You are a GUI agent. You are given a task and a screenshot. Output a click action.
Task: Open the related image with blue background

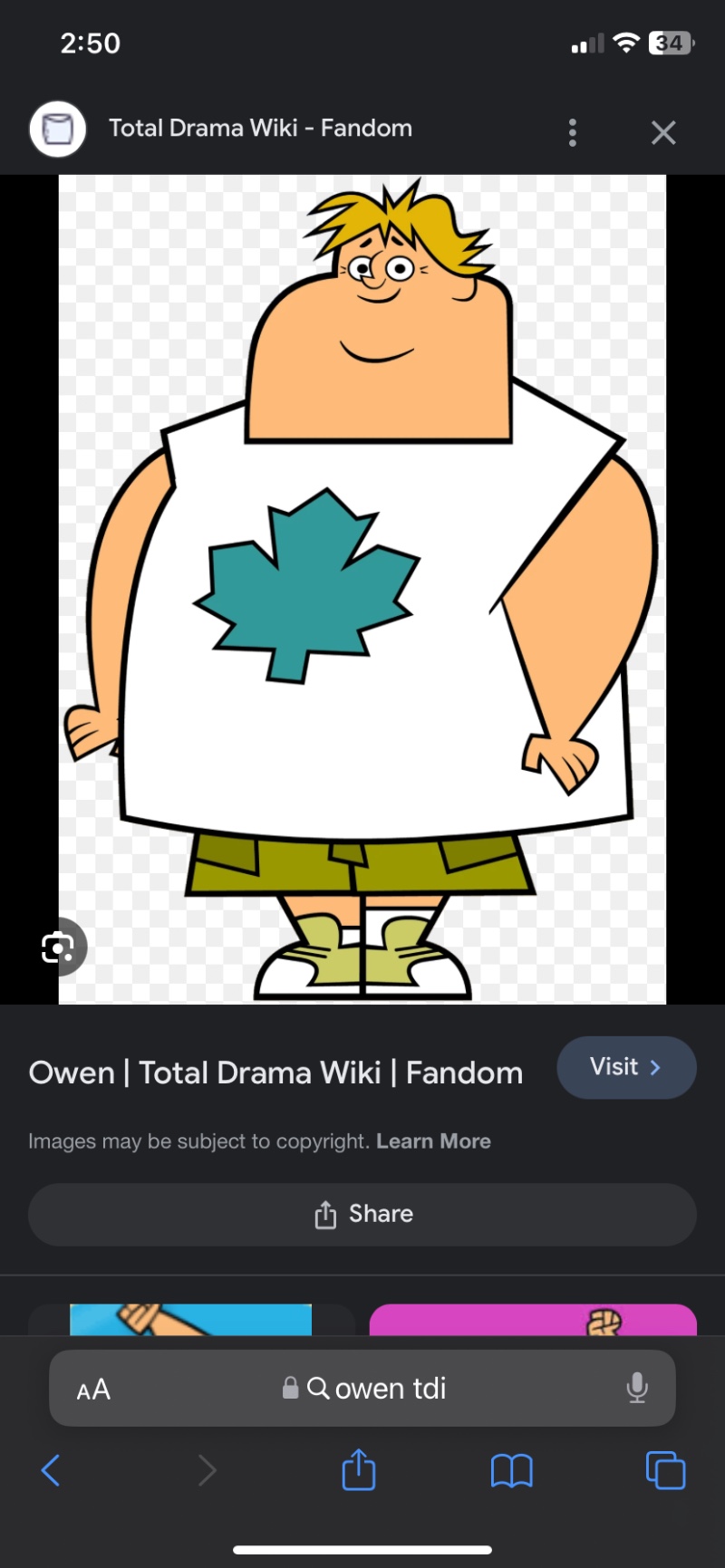point(190,1319)
